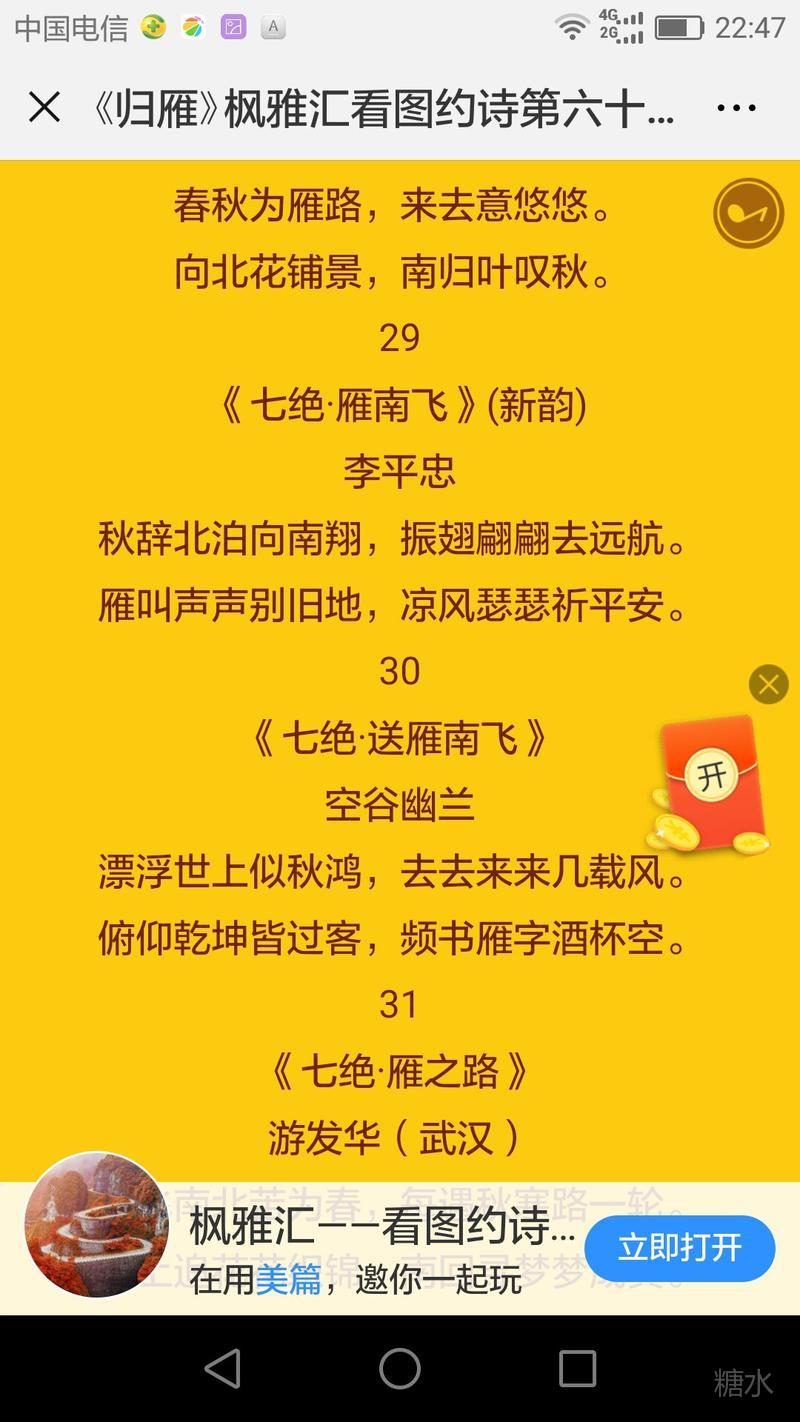This screenshot has height=1422, width=800.
Task: Dismiss the floating red packet
Action: click(x=768, y=684)
